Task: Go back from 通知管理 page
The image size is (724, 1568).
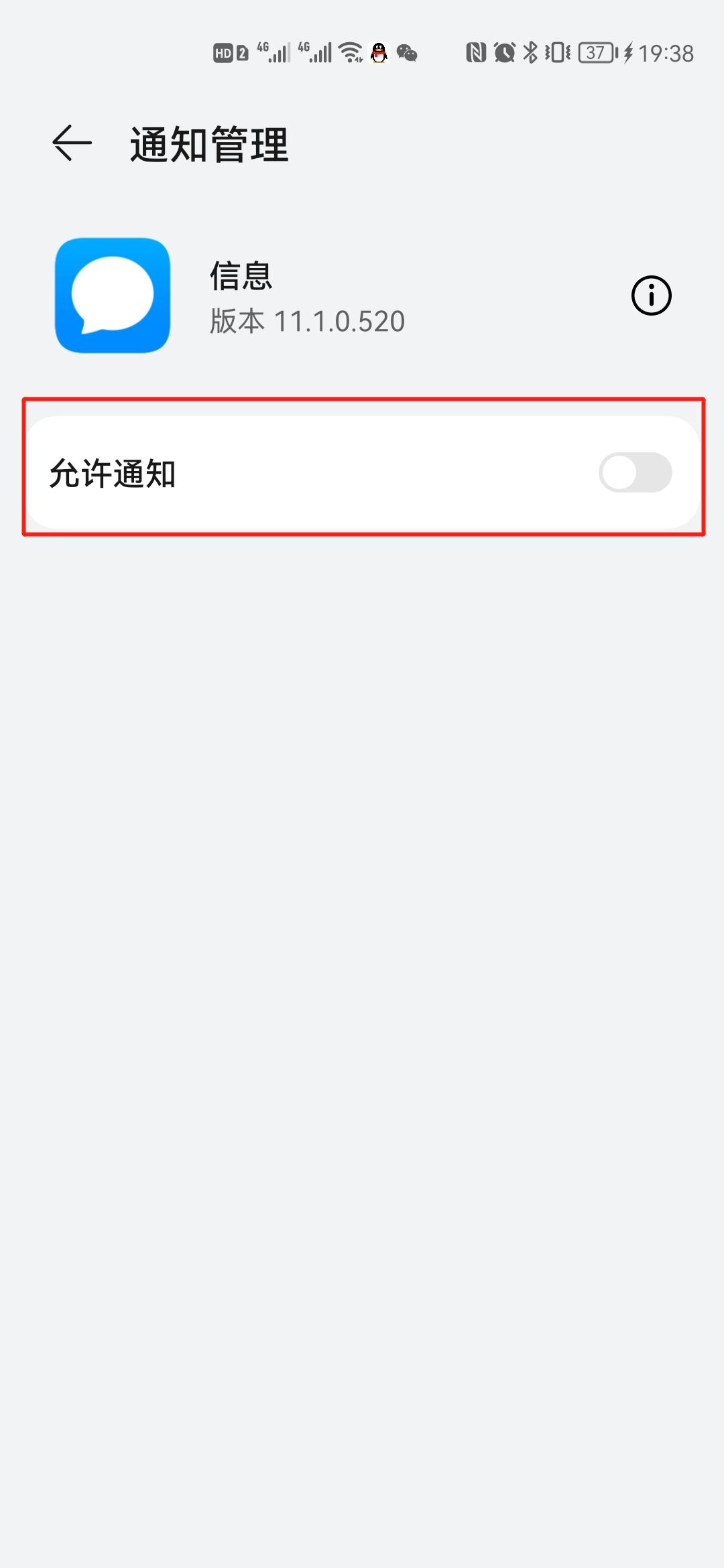Action: pos(72,143)
